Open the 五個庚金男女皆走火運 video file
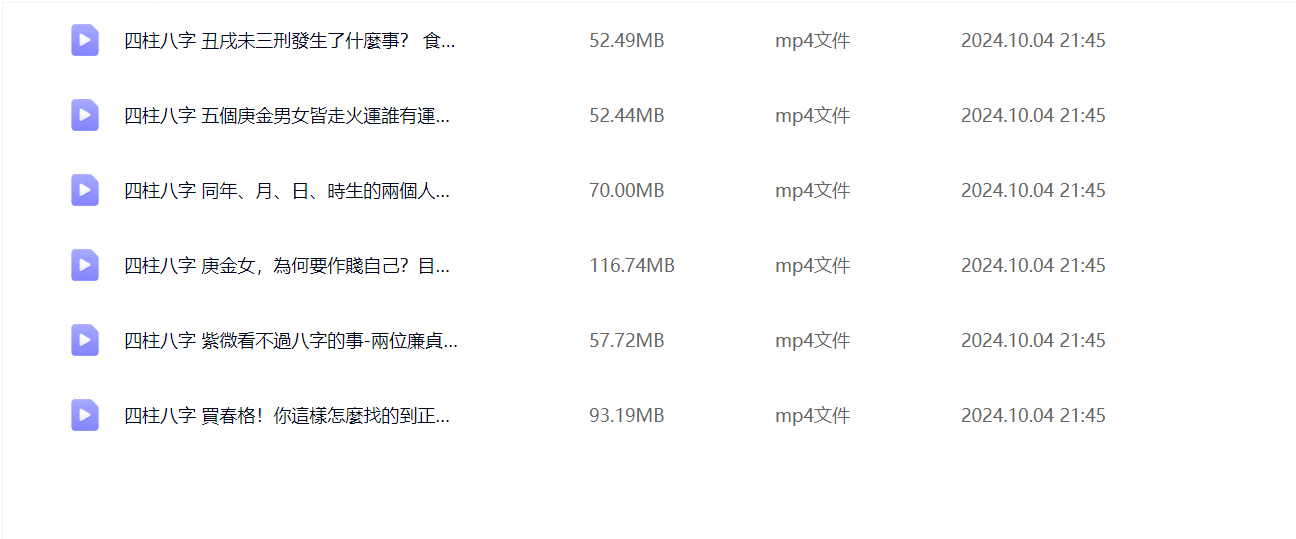Screen dimensions: 1296x539 pyautogui.click(x=286, y=116)
